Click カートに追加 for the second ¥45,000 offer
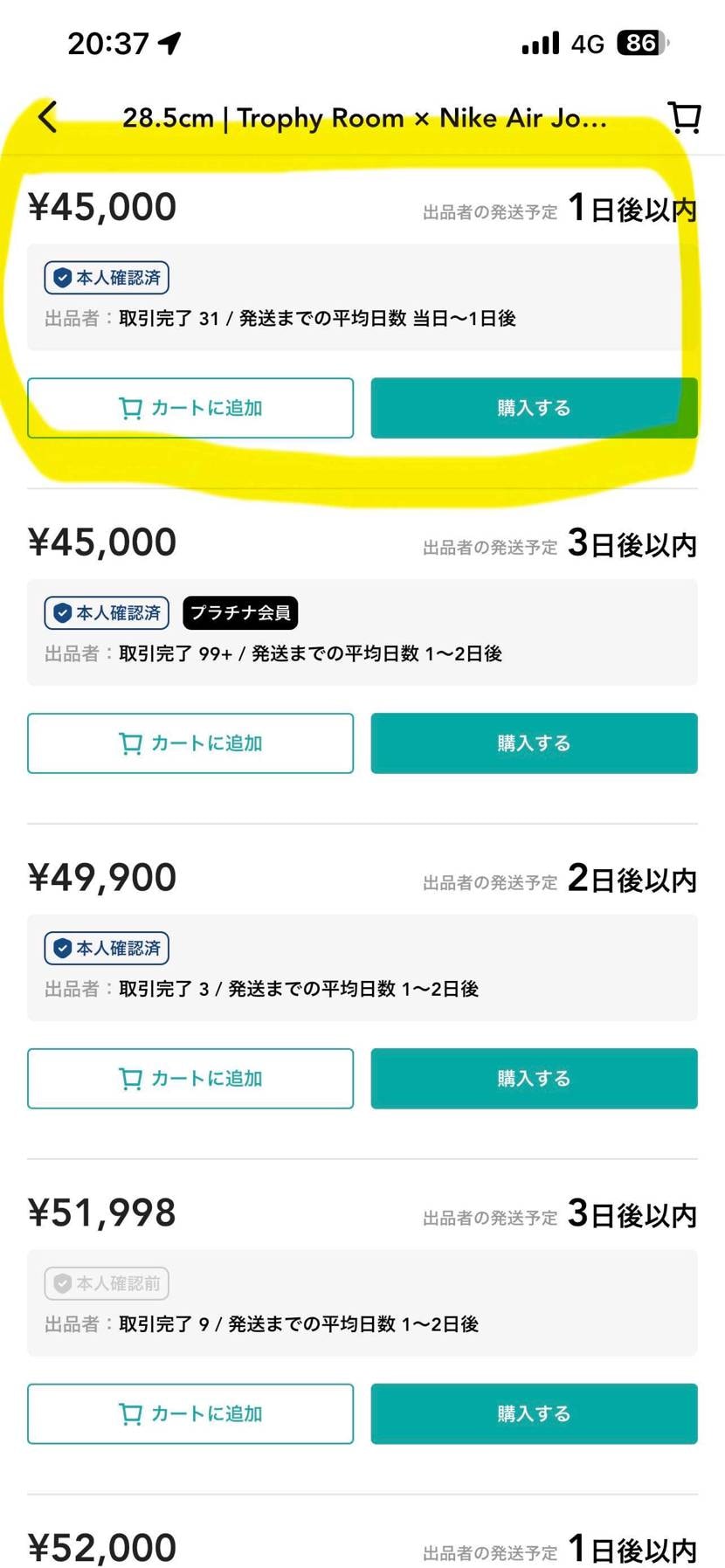 (190, 743)
